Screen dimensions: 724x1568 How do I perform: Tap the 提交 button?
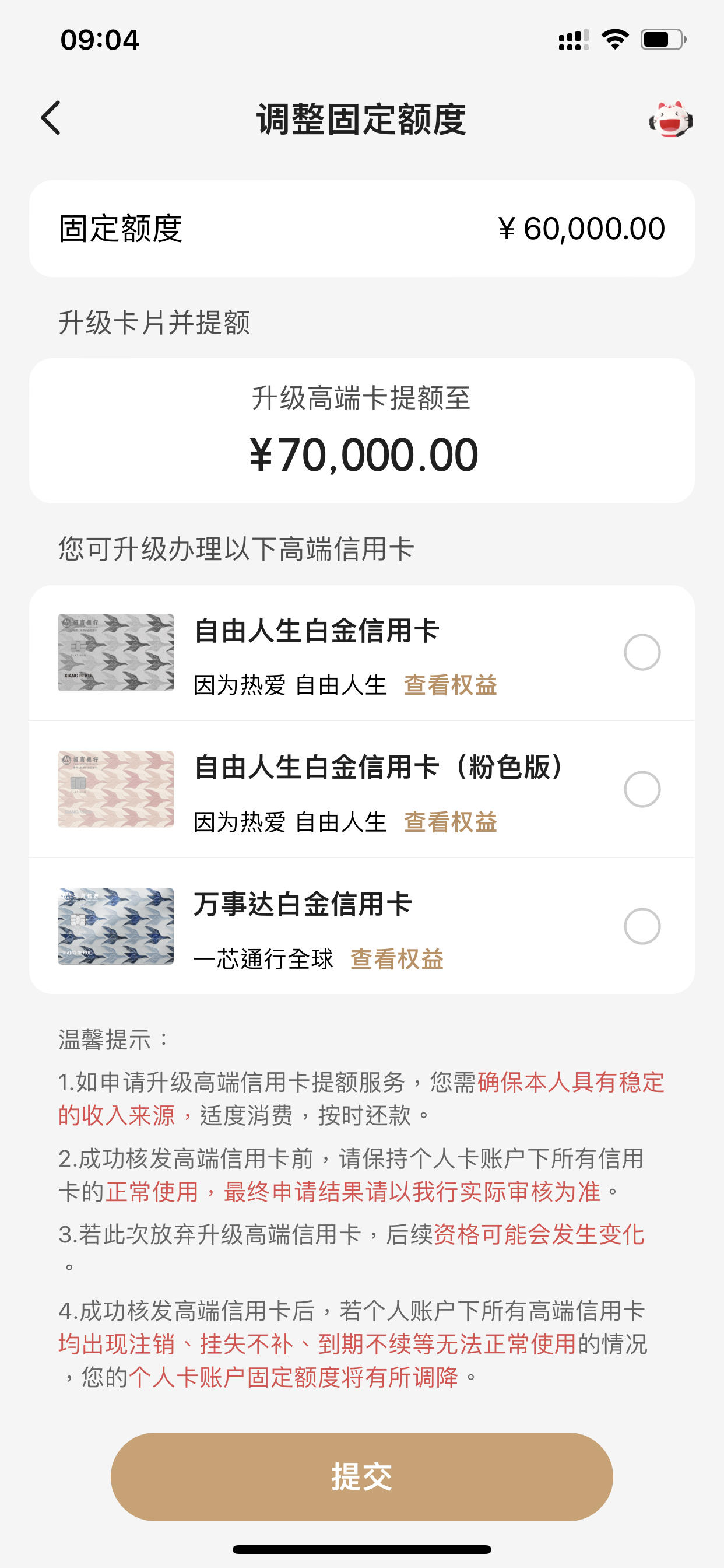(x=362, y=1476)
